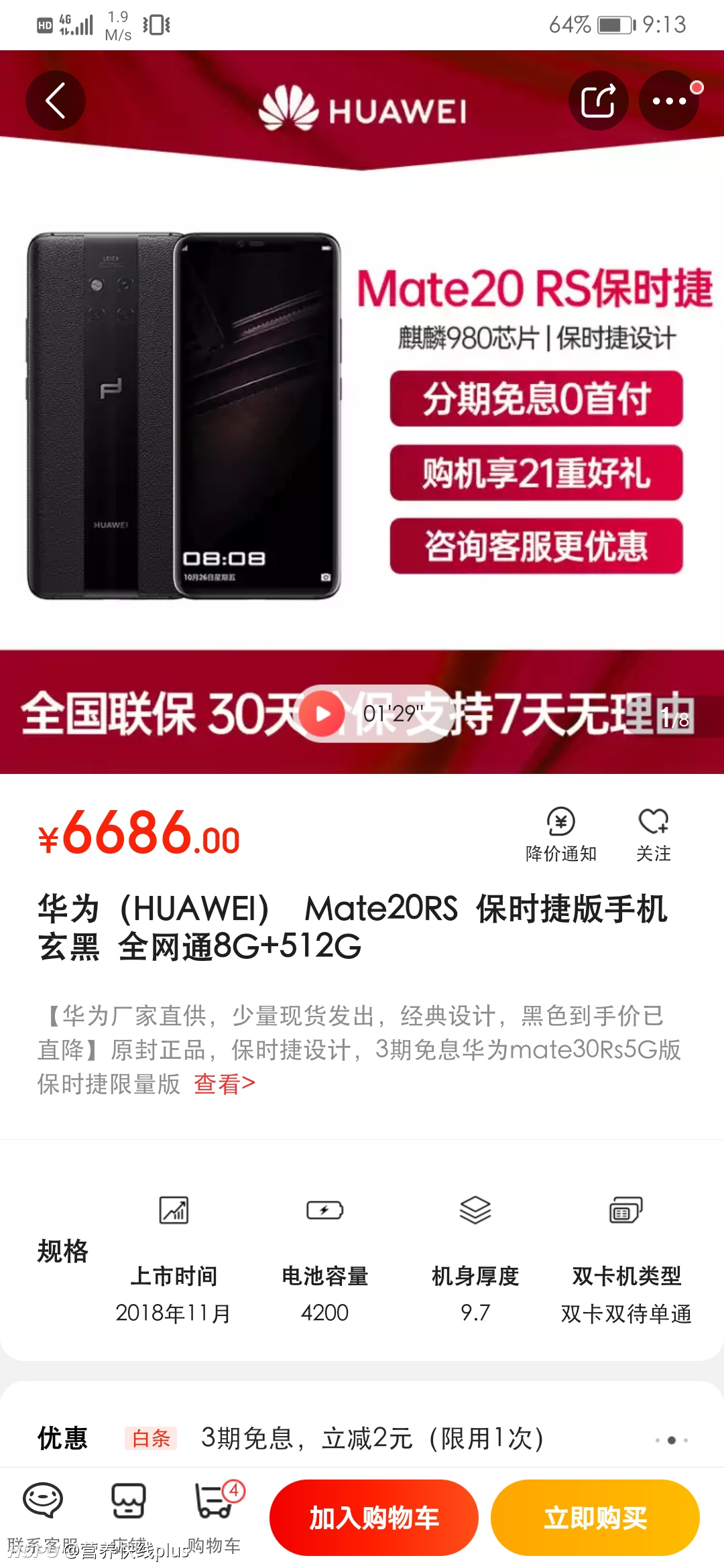Open the 优惠 白条 3期免息 offer row
The width and height of the screenshot is (724, 1568).
coord(362,1438)
